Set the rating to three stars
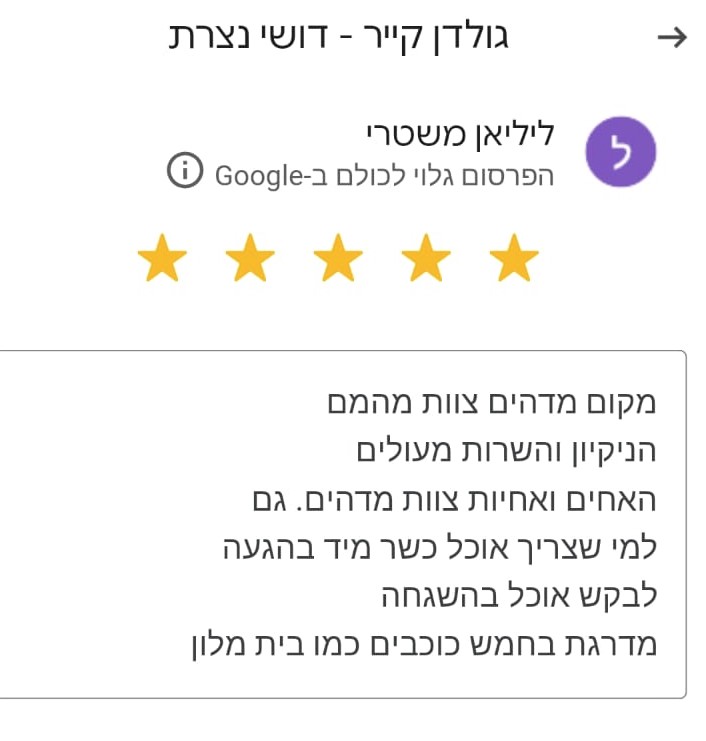Image resolution: width=706 pixels, height=741 pixels. click(338, 258)
